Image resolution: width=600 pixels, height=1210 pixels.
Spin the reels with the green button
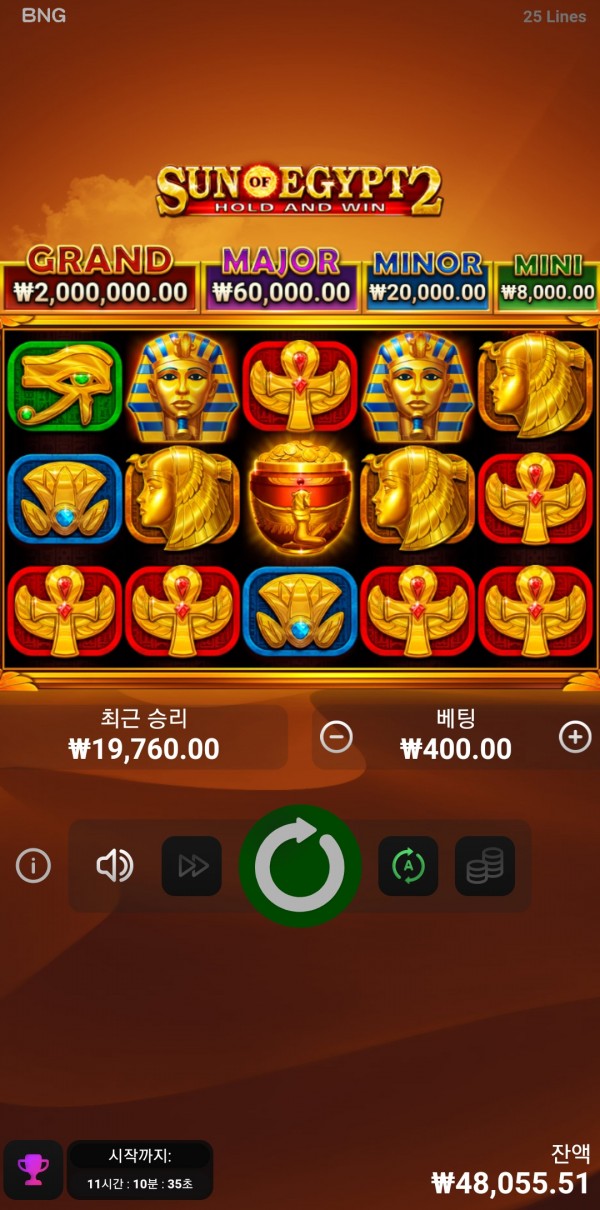pos(300,865)
